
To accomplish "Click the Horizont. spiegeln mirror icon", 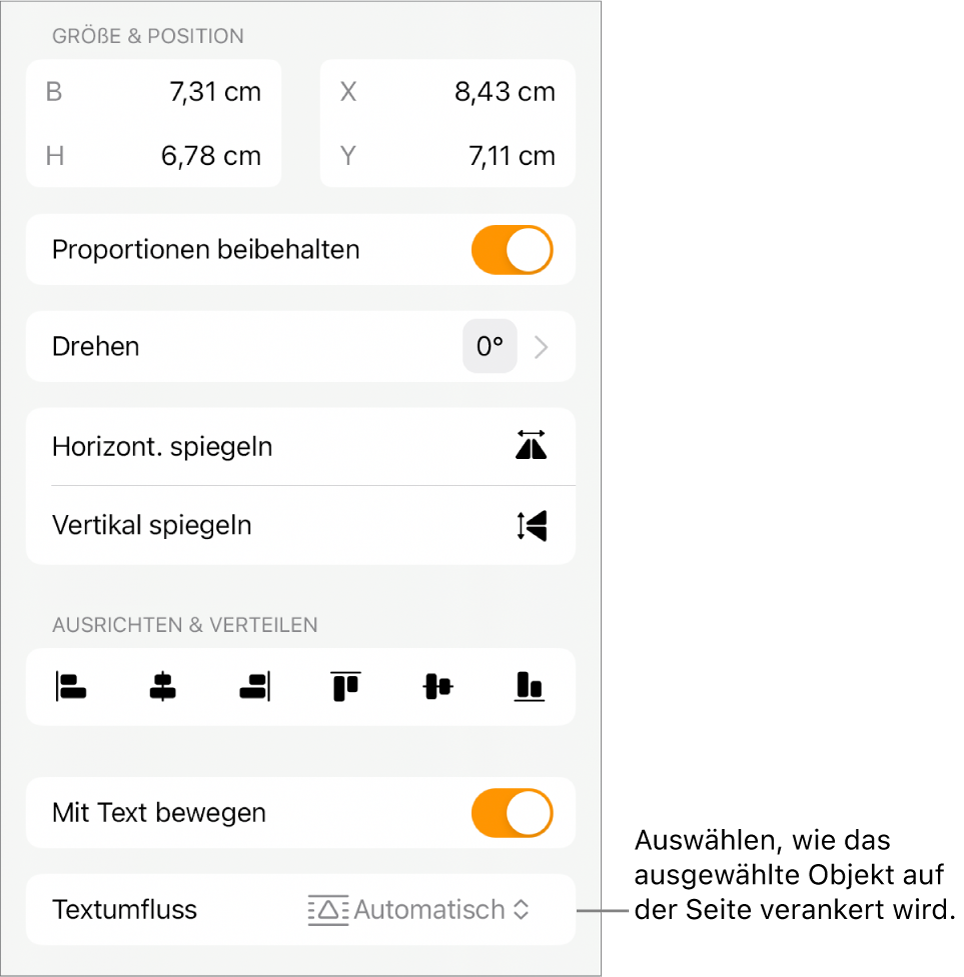I will (531, 446).
